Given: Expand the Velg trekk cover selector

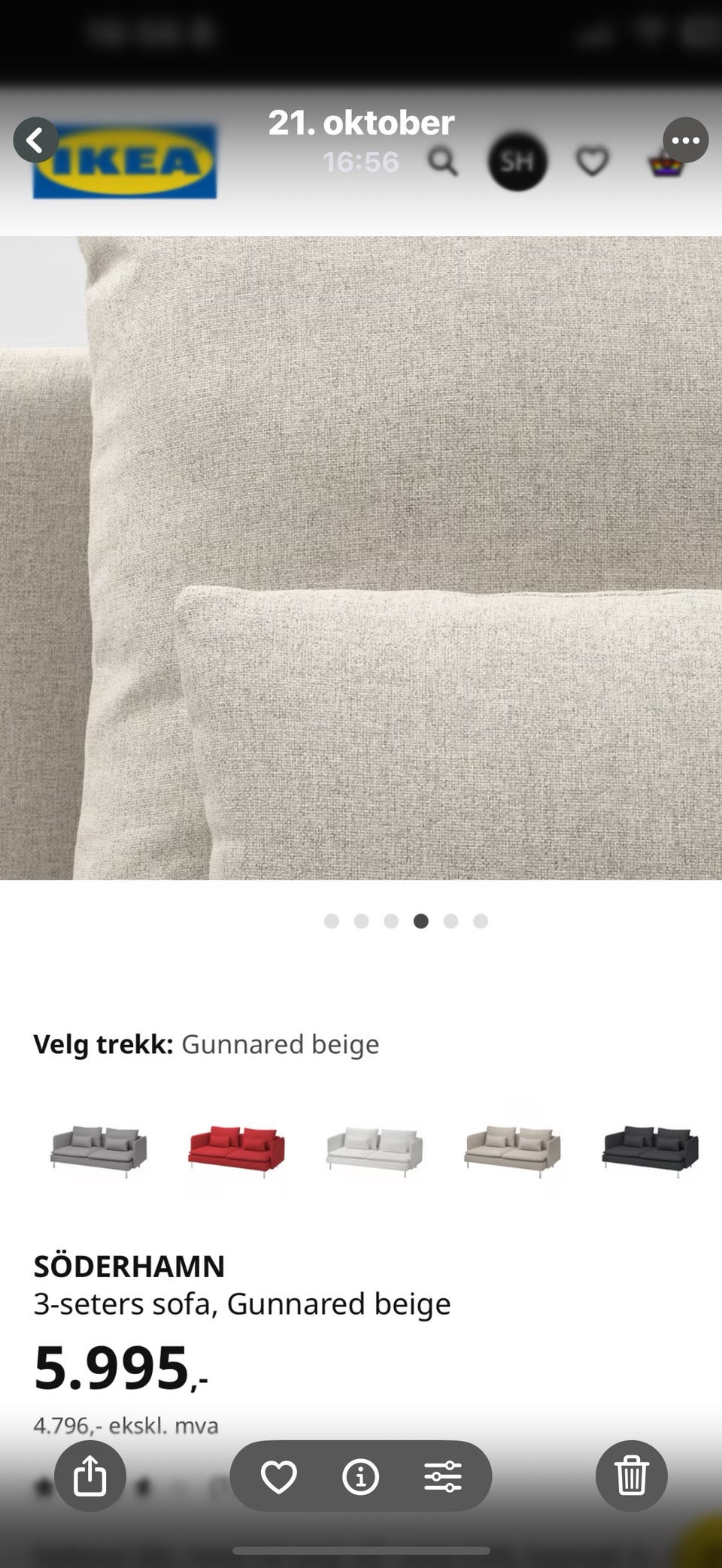Looking at the screenshot, I should point(205,1043).
